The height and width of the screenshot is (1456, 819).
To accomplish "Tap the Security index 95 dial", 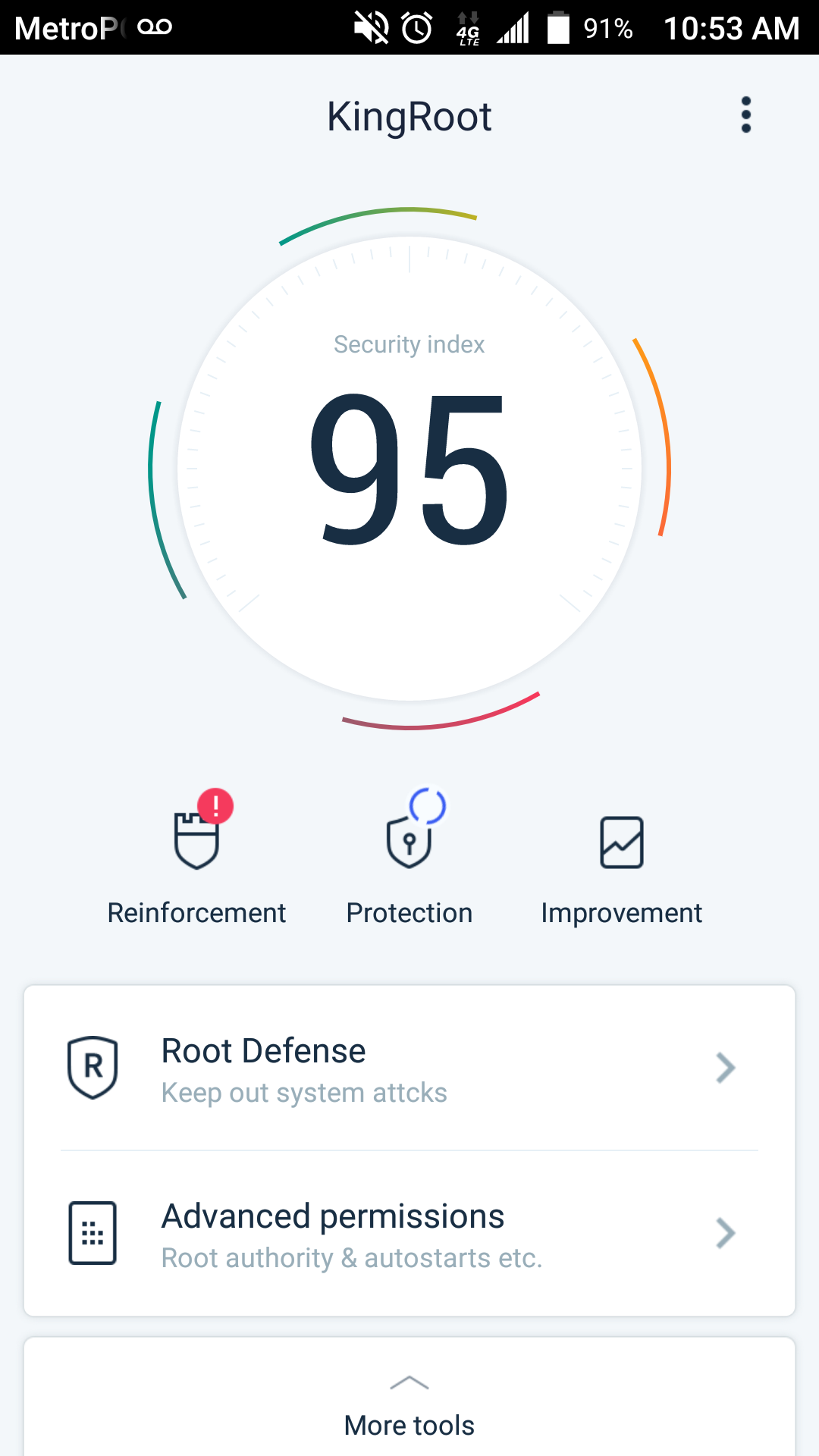I will (x=409, y=469).
